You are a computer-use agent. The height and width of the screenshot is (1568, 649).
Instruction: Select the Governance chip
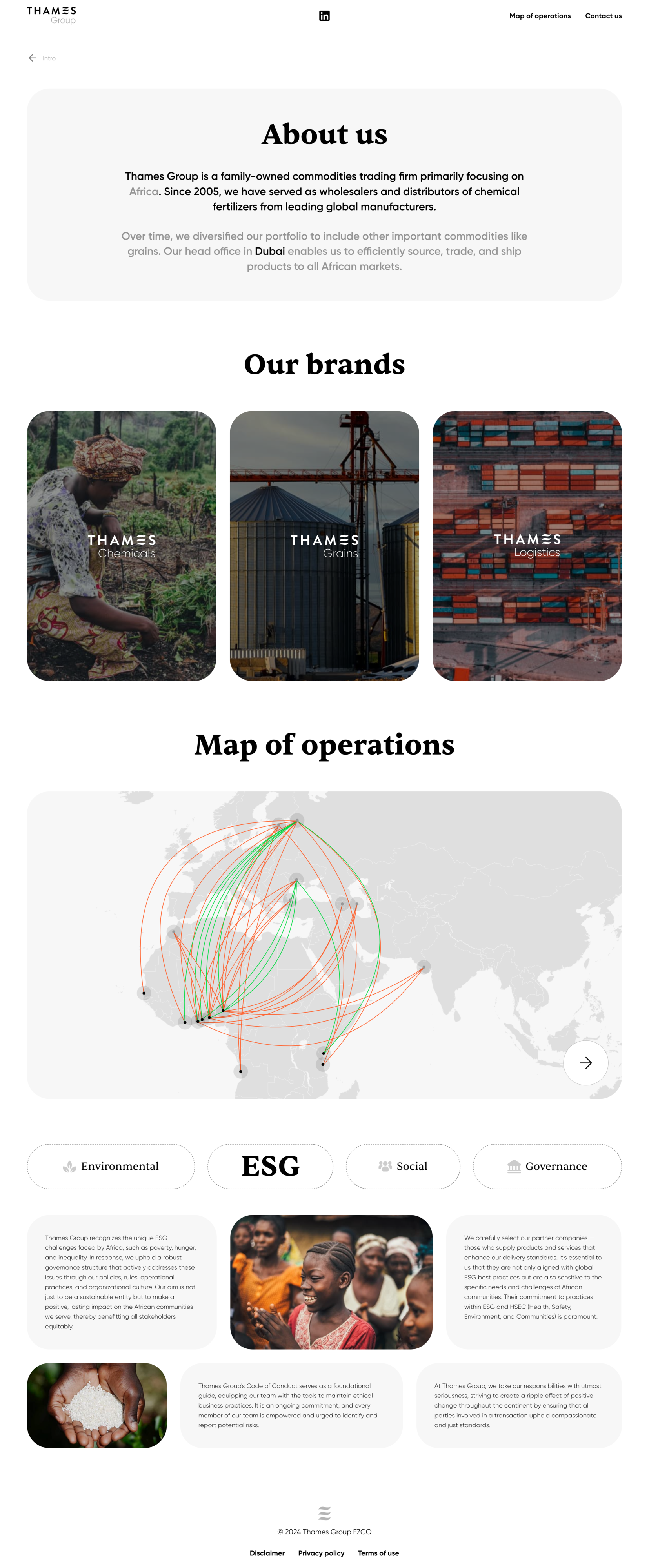(547, 1166)
